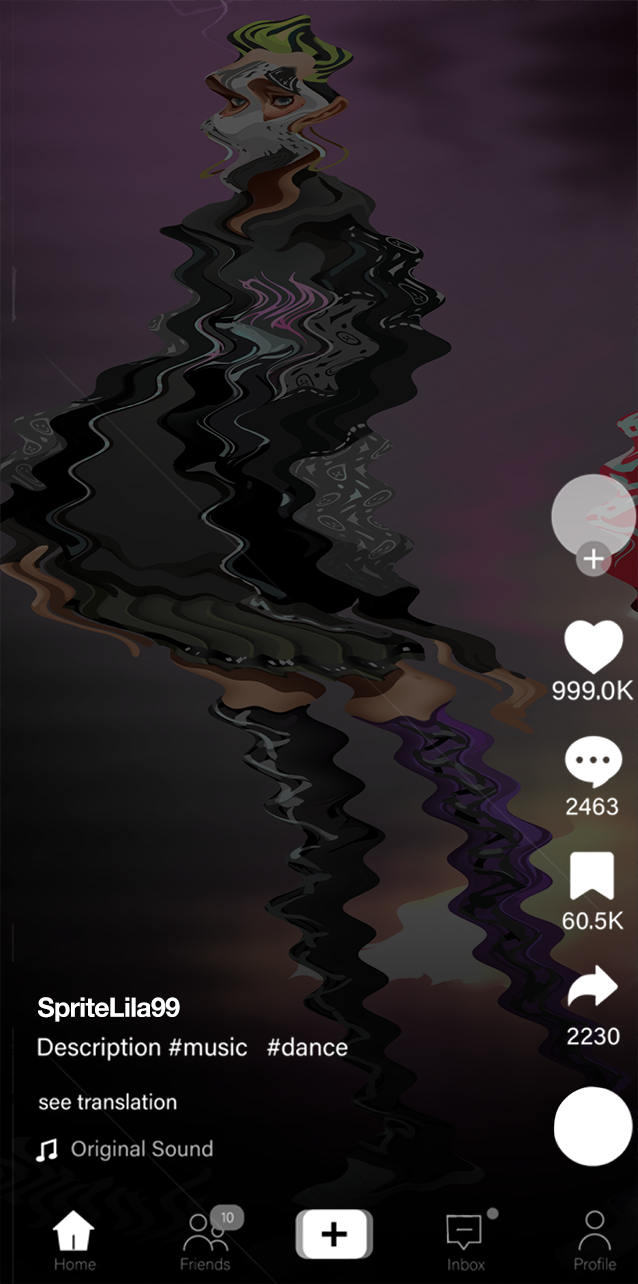Screen dimensions: 638x1284
Task: Open the Original Sound page
Action: click(141, 1149)
